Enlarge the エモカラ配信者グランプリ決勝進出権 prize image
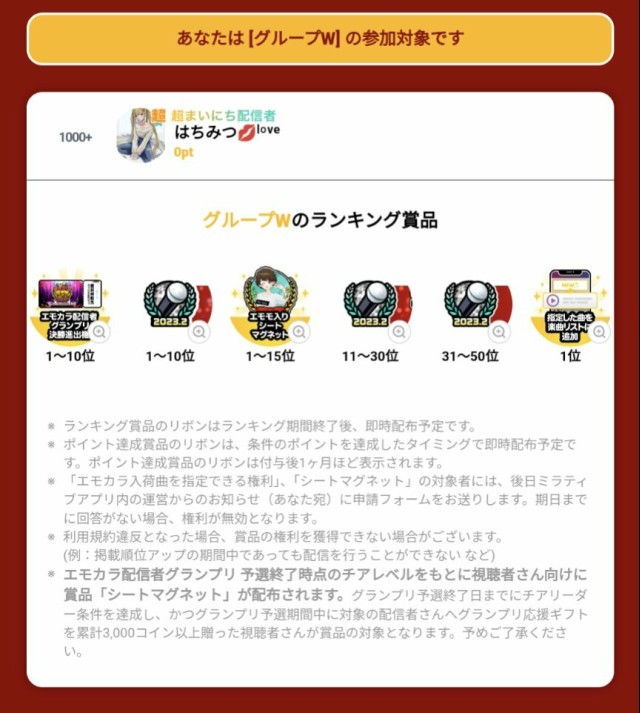 tap(100, 332)
